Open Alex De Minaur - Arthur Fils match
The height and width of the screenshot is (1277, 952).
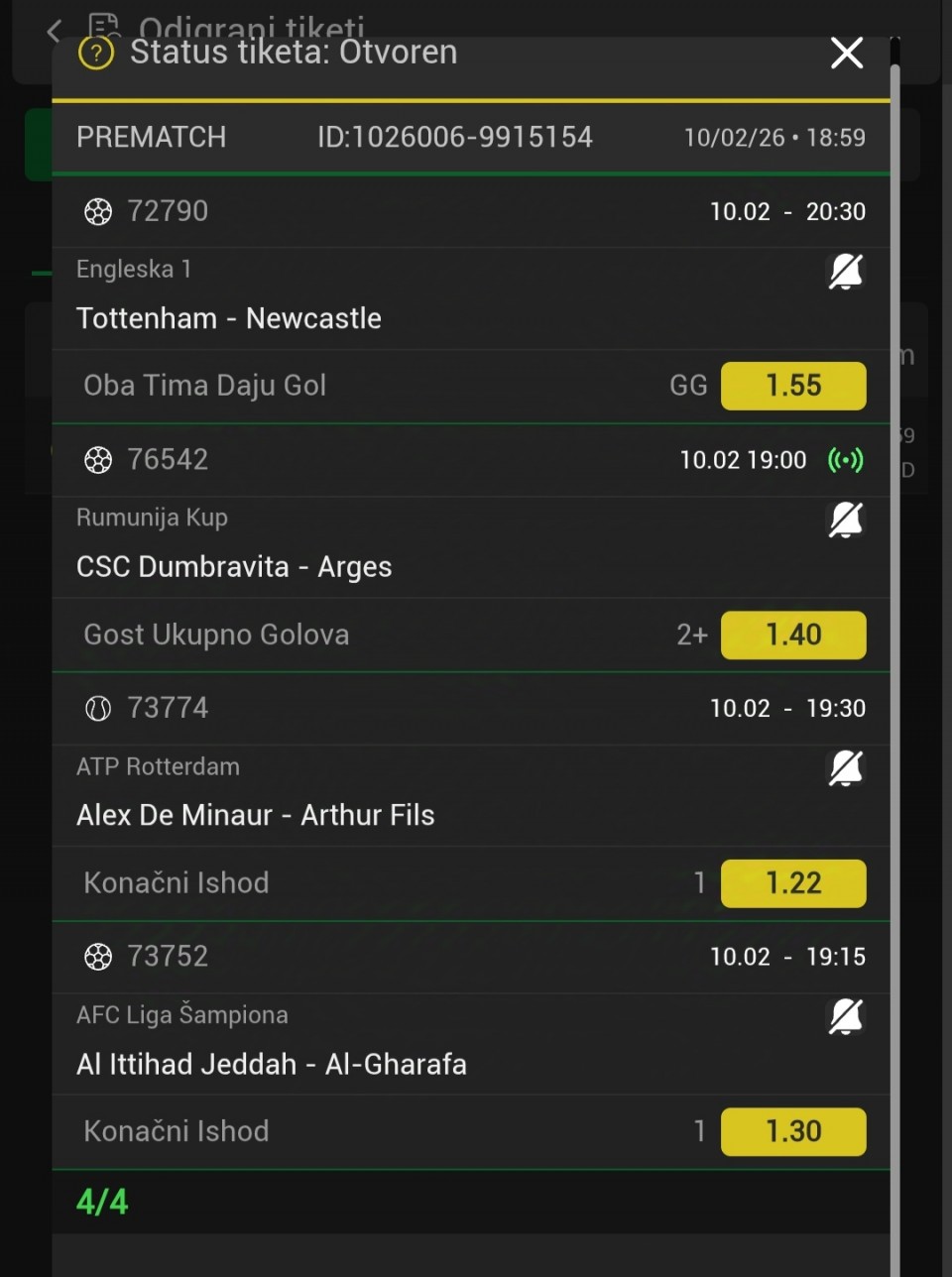pos(256,815)
